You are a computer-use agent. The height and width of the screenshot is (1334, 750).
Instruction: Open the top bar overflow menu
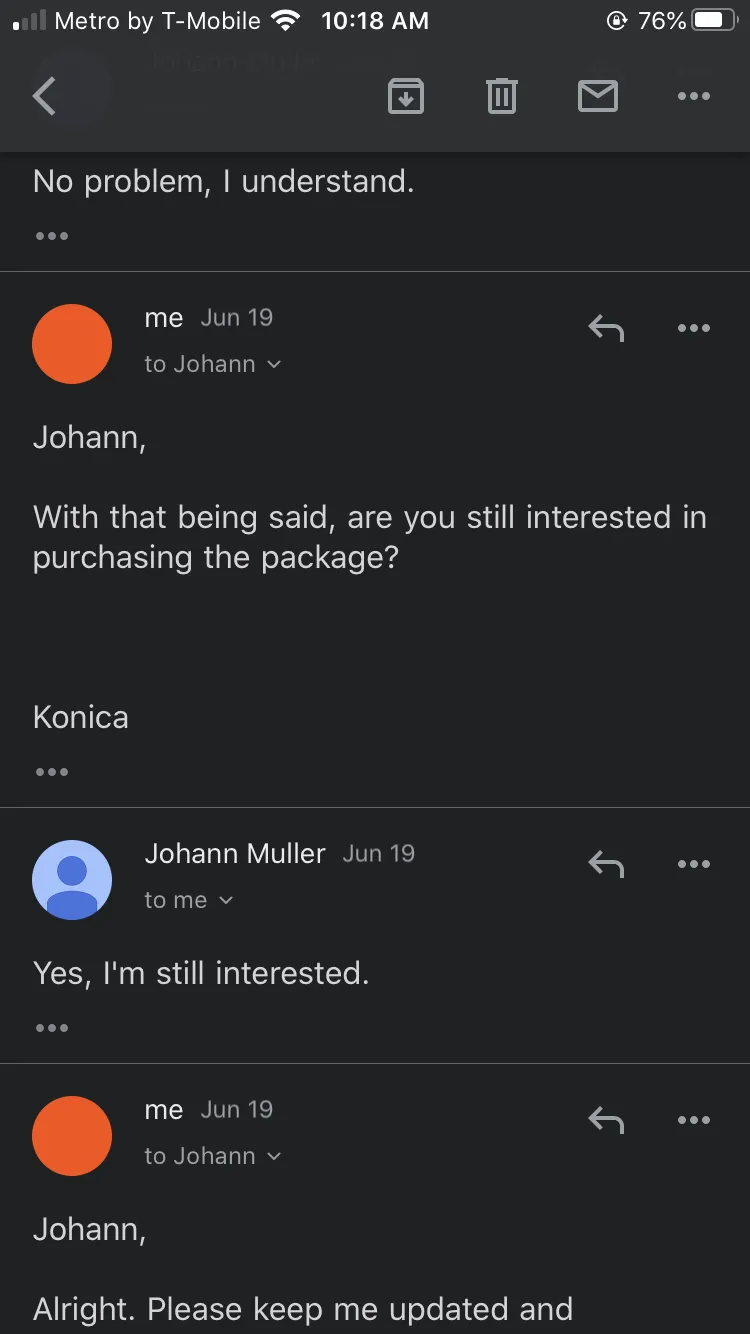tap(693, 96)
